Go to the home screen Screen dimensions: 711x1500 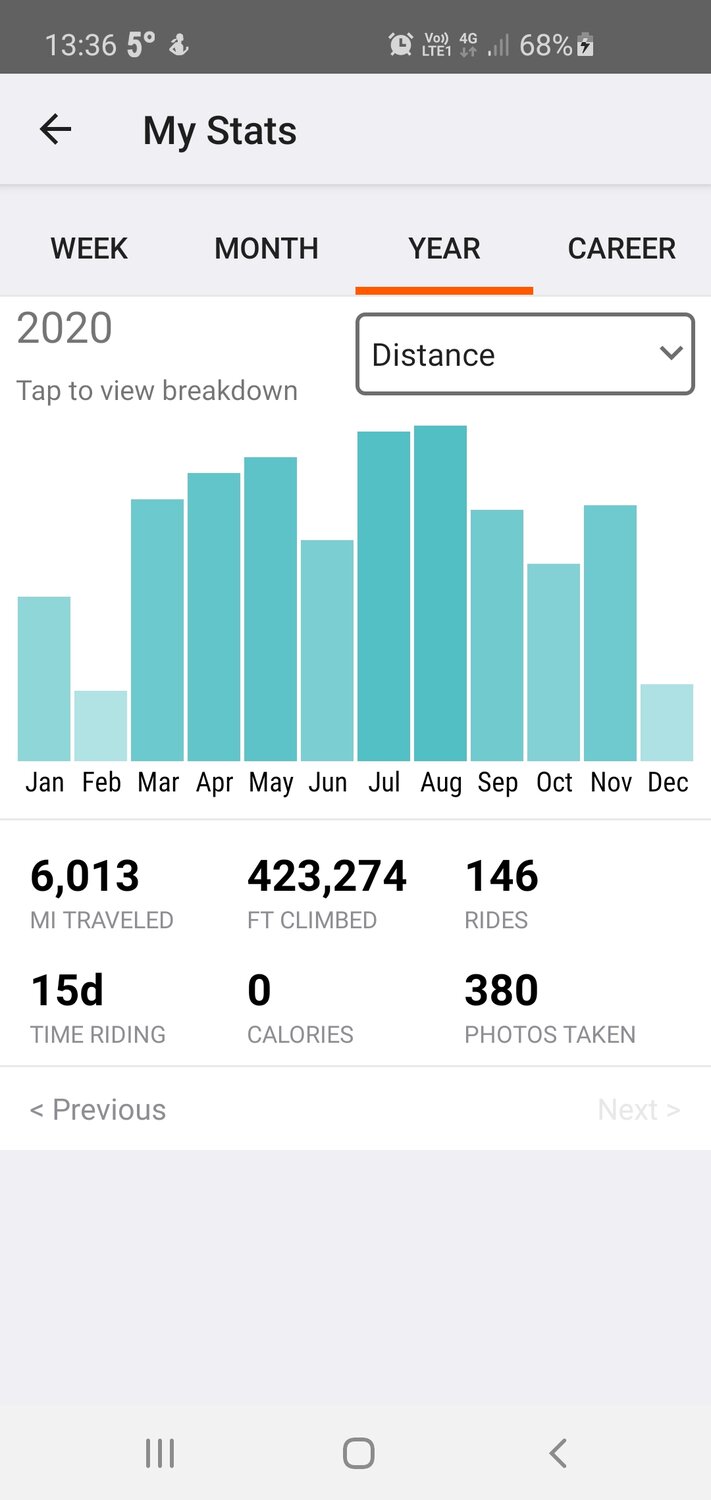[358, 1453]
